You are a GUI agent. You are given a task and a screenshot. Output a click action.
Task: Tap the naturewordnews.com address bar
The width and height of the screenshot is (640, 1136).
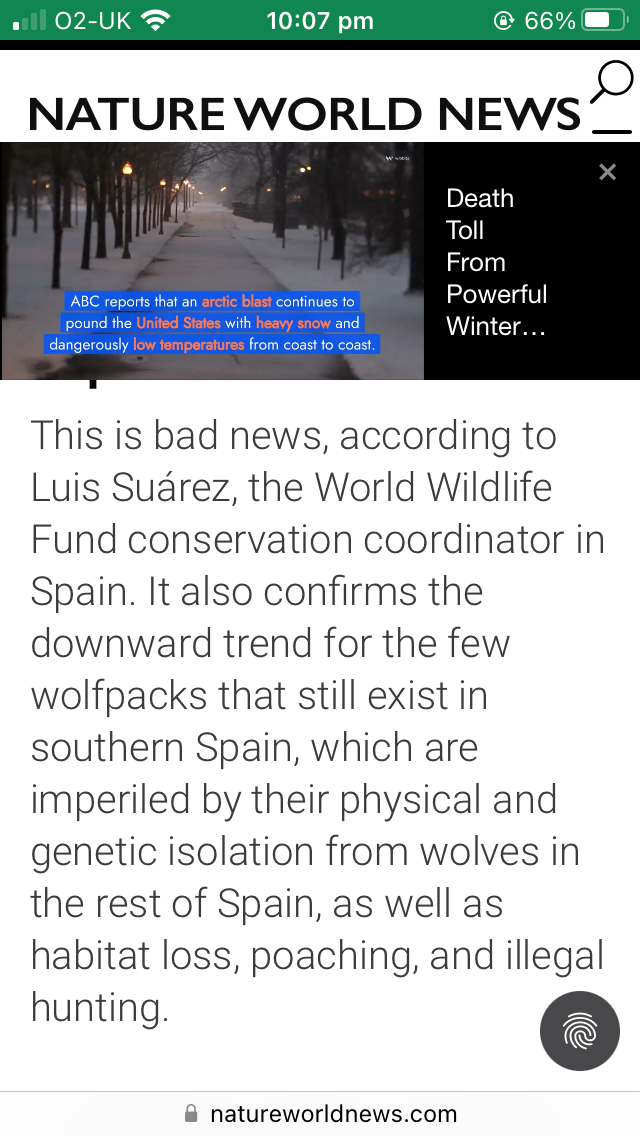click(320, 1114)
